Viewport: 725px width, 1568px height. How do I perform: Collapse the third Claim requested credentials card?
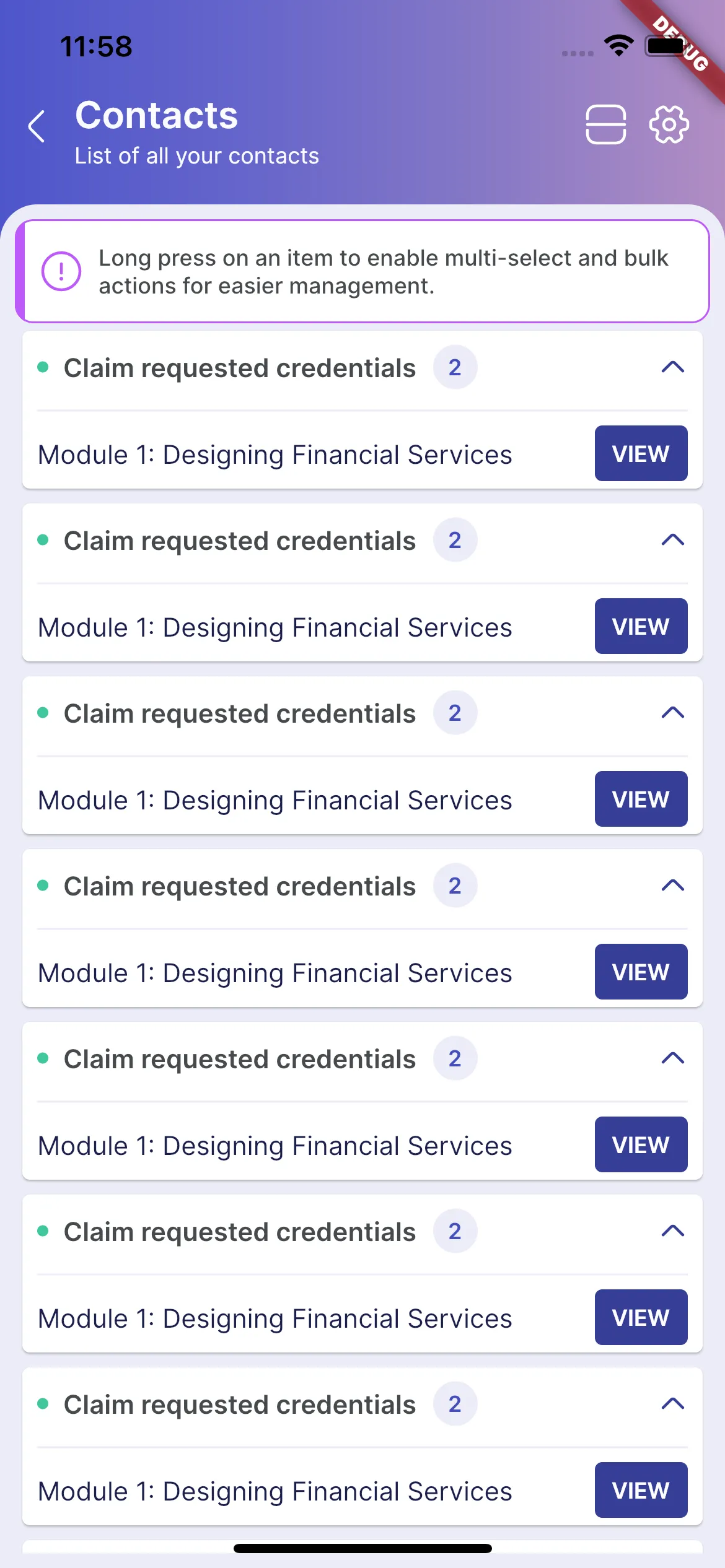[x=672, y=713]
